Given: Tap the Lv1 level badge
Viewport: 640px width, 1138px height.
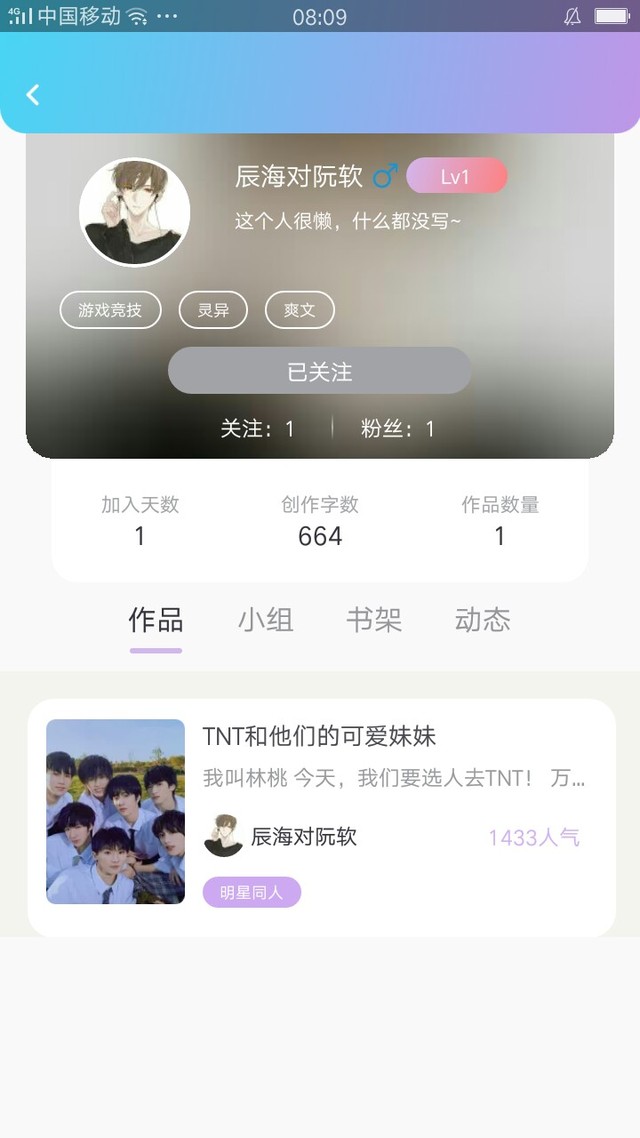Looking at the screenshot, I should pos(456,176).
